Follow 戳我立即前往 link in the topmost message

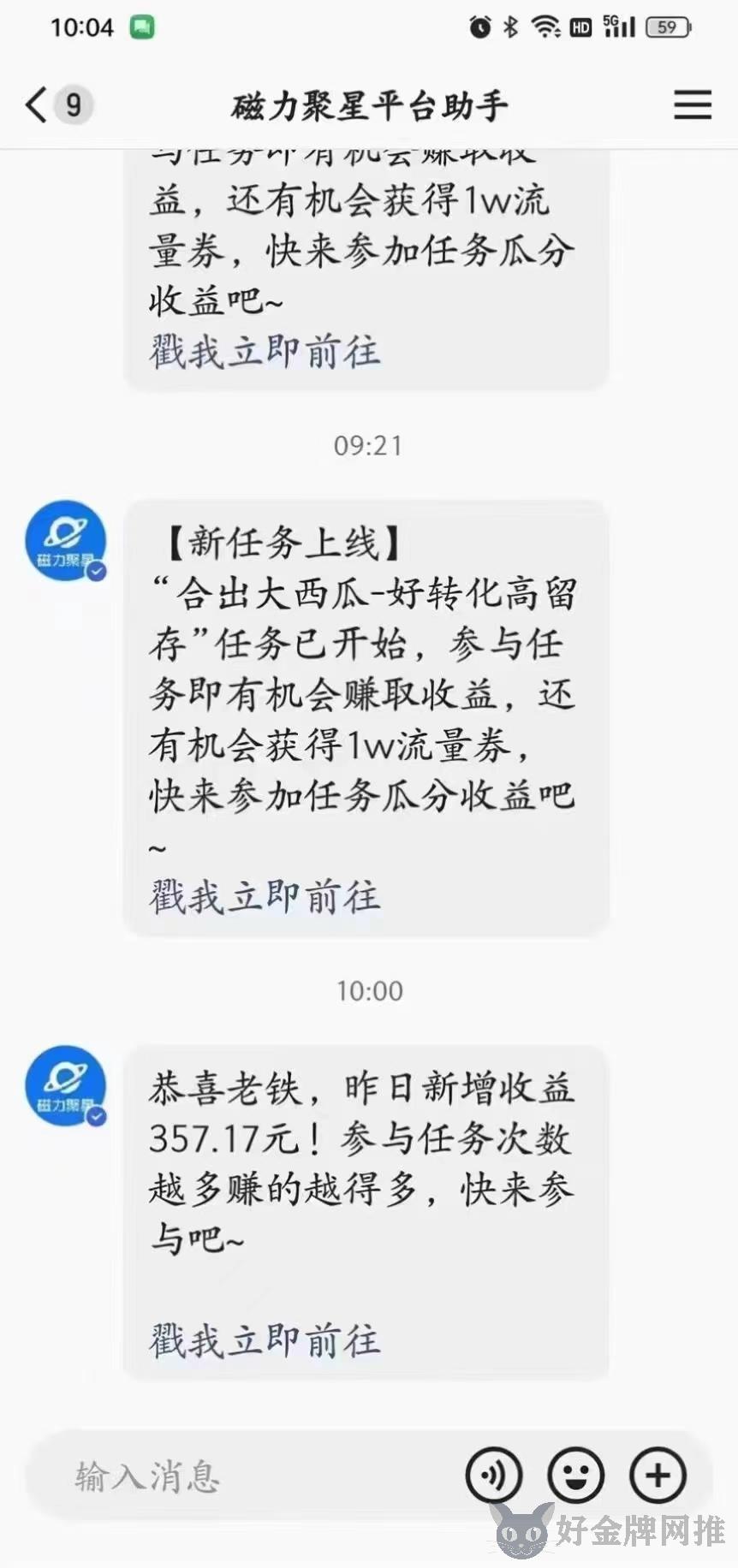pyautogui.click(x=265, y=352)
